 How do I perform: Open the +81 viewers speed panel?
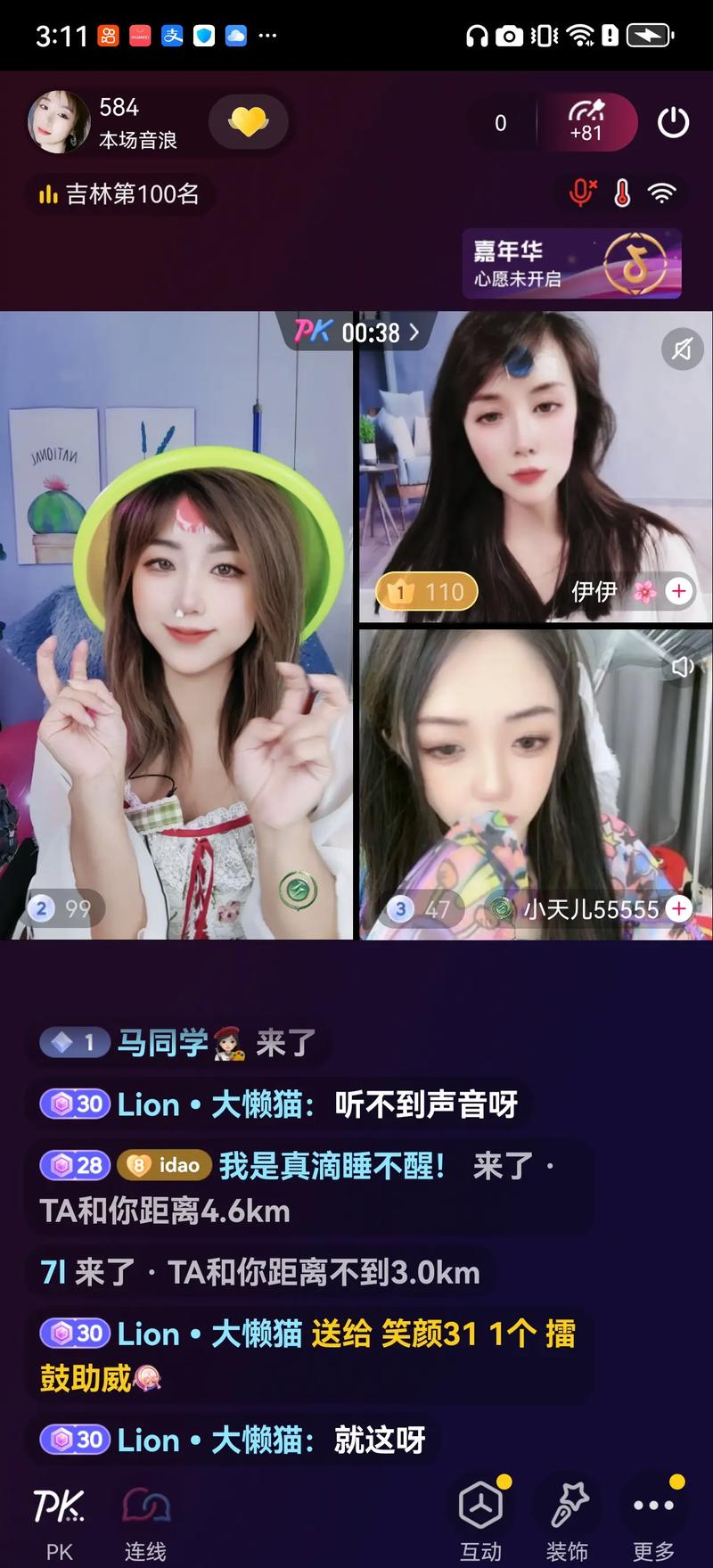[586, 122]
